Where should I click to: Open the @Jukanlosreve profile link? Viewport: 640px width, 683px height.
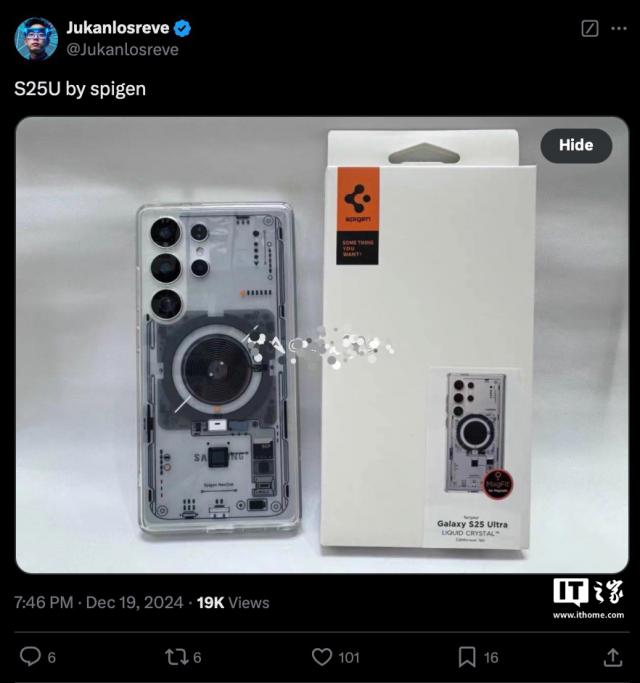(x=123, y=49)
